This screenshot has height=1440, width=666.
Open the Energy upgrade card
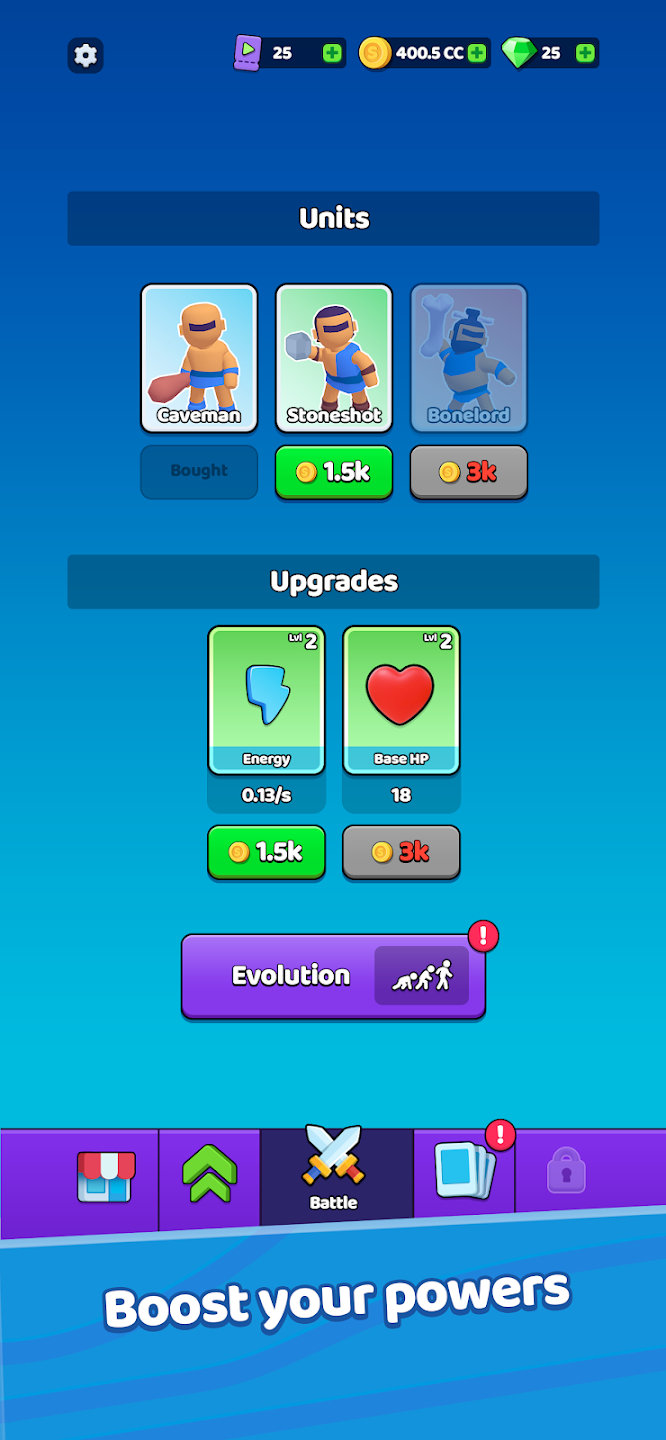pos(266,700)
